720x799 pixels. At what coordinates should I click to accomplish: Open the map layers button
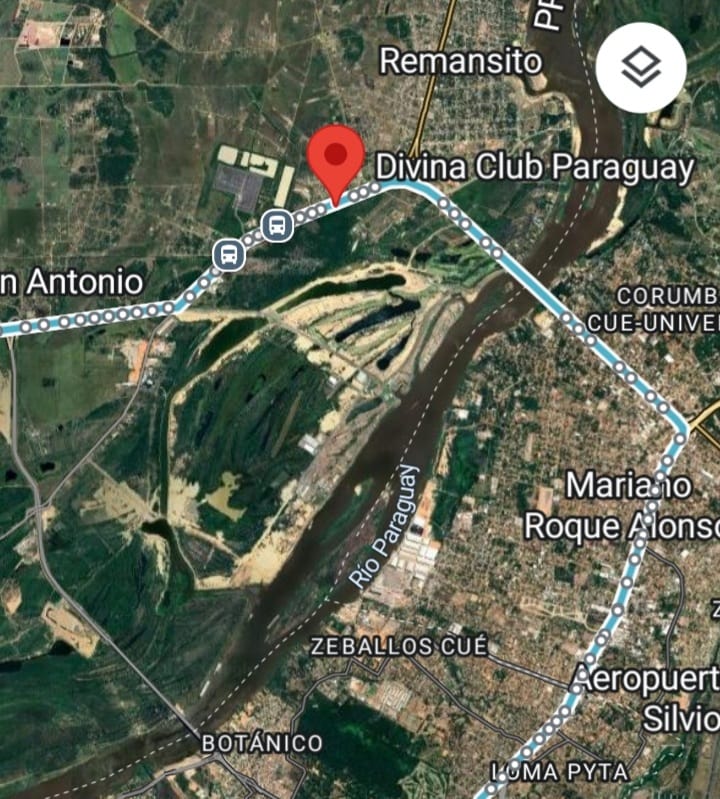tap(641, 68)
